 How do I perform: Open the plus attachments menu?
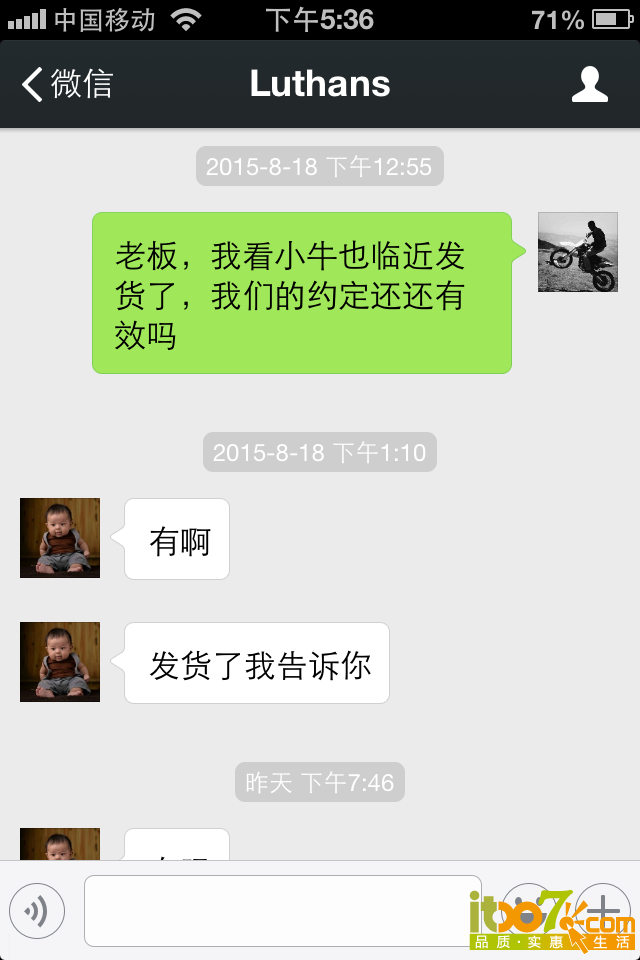coord(603,910)
